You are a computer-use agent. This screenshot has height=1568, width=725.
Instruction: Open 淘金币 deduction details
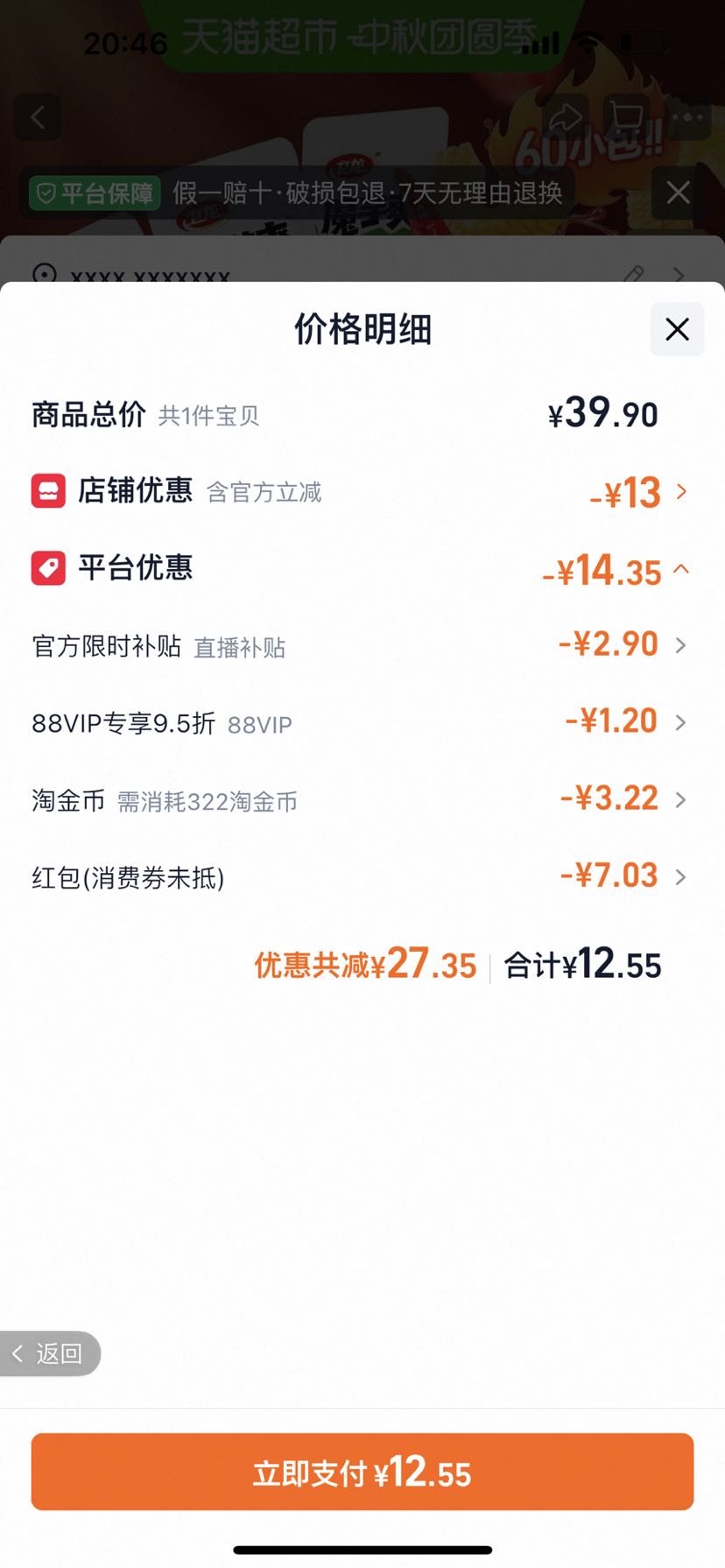pyautogui.click(x=362, y=800)
